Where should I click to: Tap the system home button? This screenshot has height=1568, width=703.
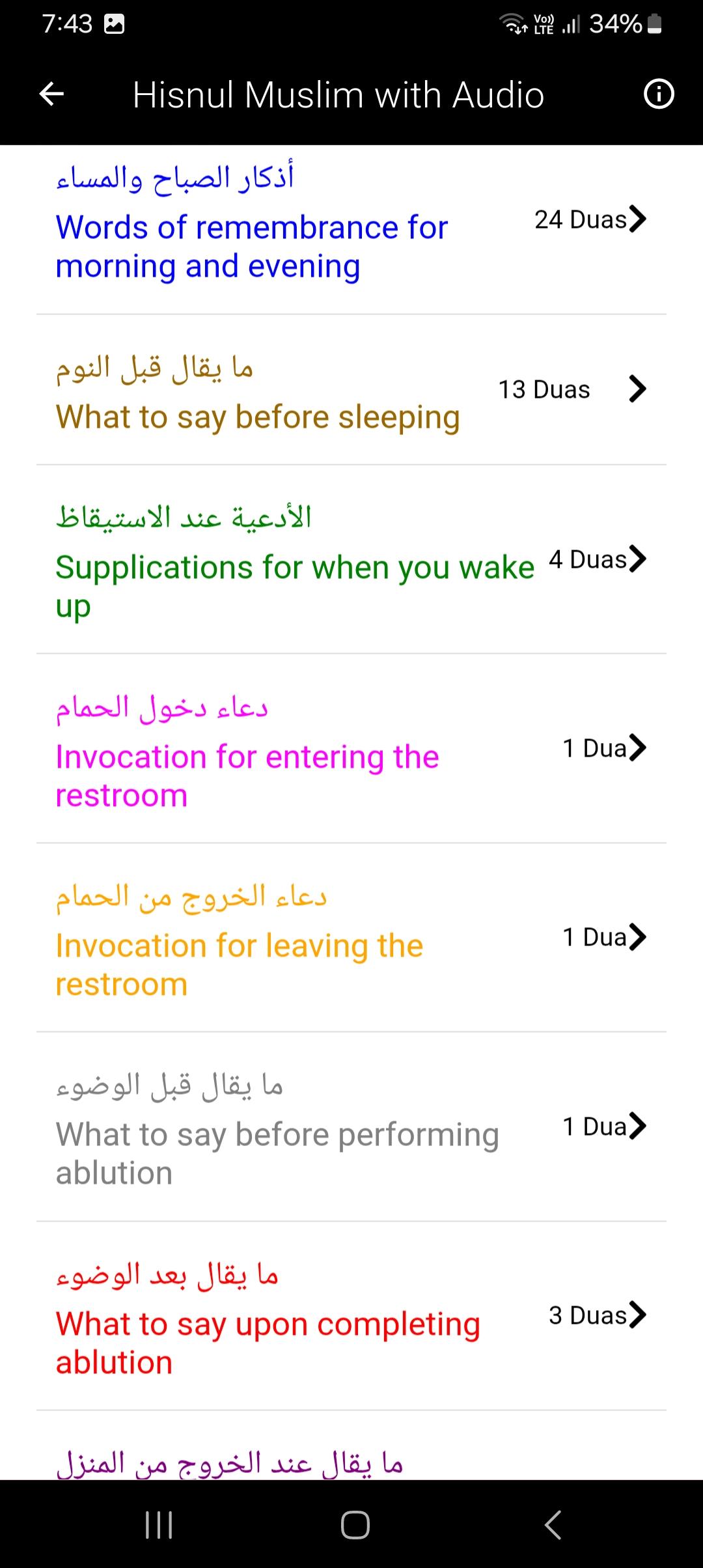pyautogui.click(x=355, y=1525)
